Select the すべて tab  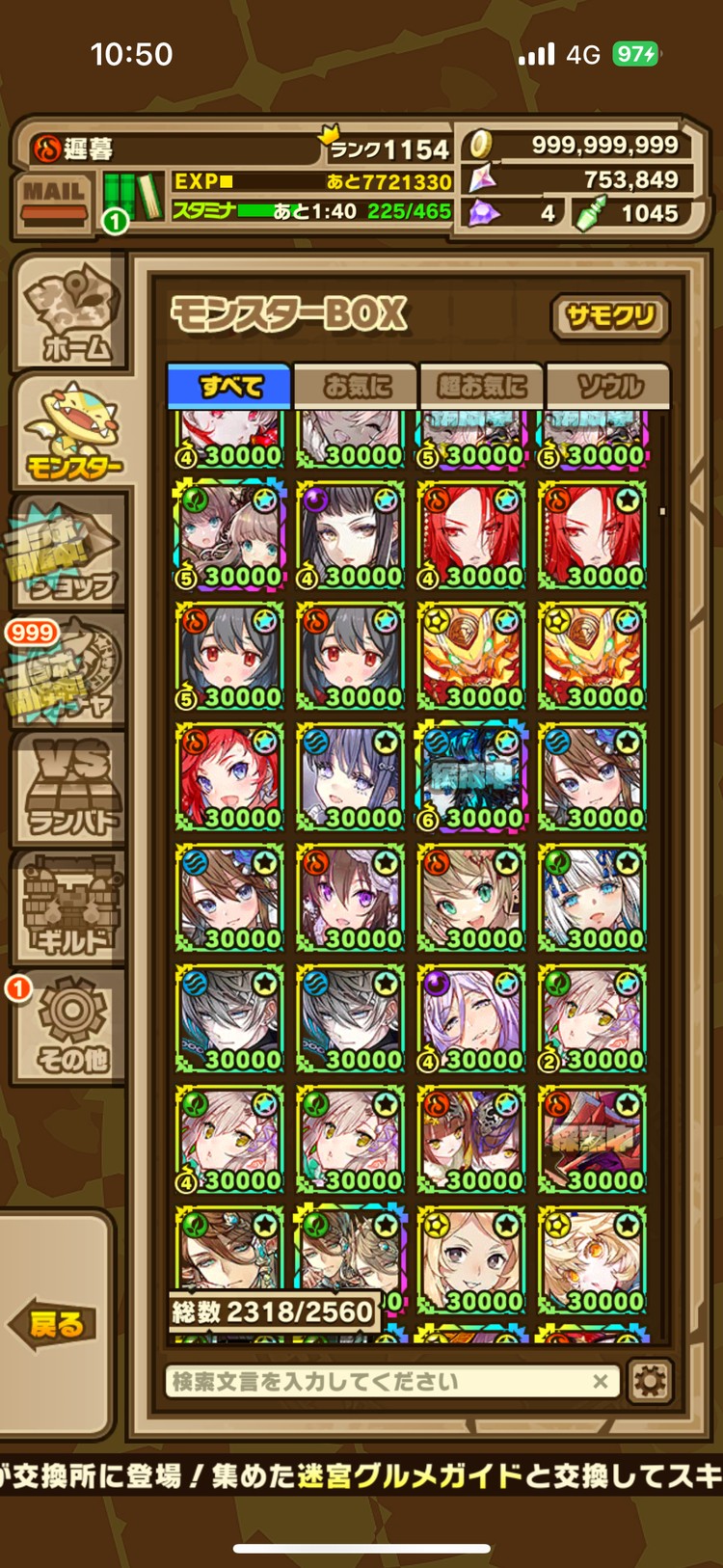(x=229, y=387)
